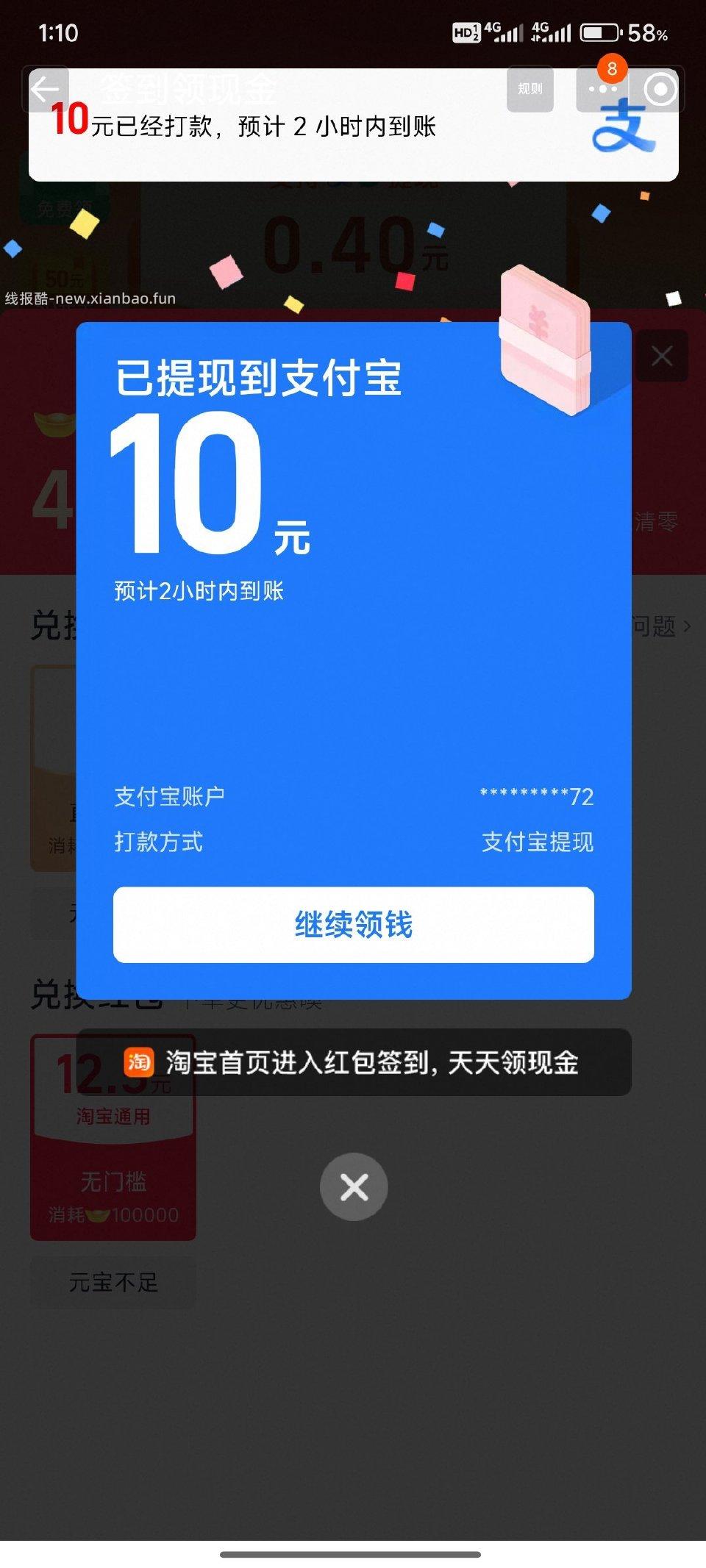The height and width of the screenshot is (1568, 706).
Task: Tap the back arrow on the title bar
Action: [x=46, y=90]
